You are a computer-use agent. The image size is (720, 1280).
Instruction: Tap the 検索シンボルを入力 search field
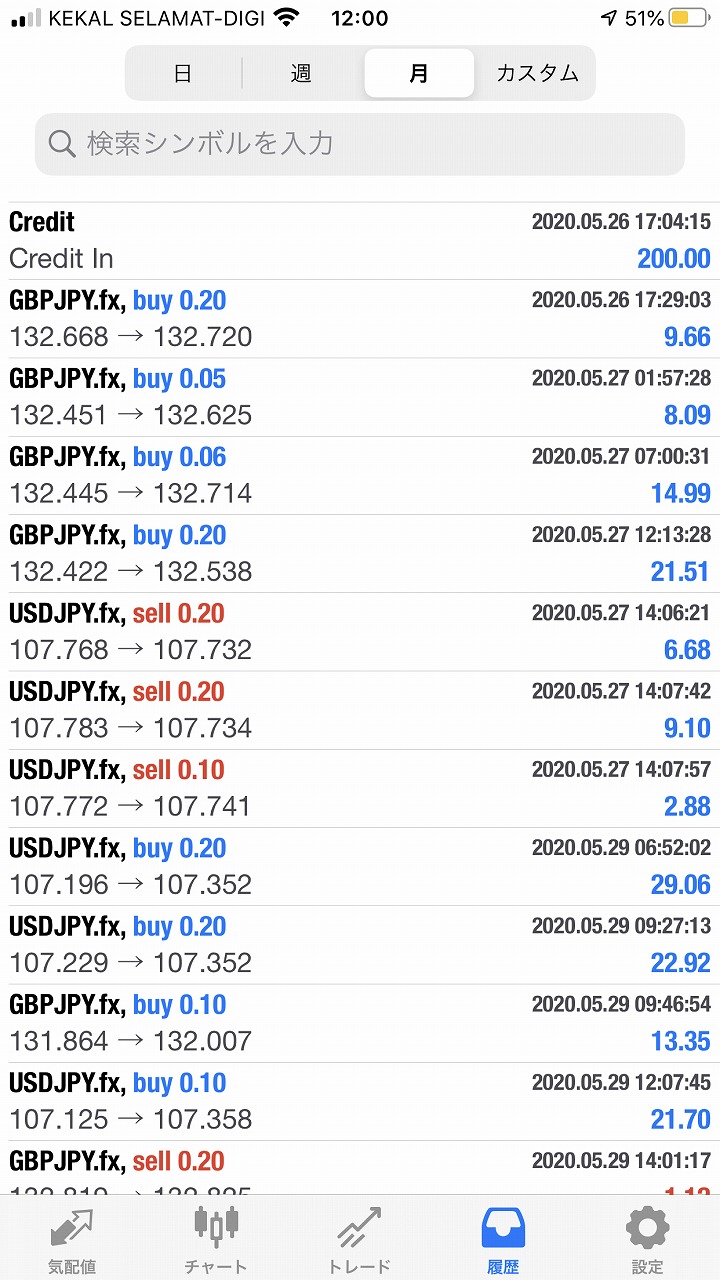(360, 145)
